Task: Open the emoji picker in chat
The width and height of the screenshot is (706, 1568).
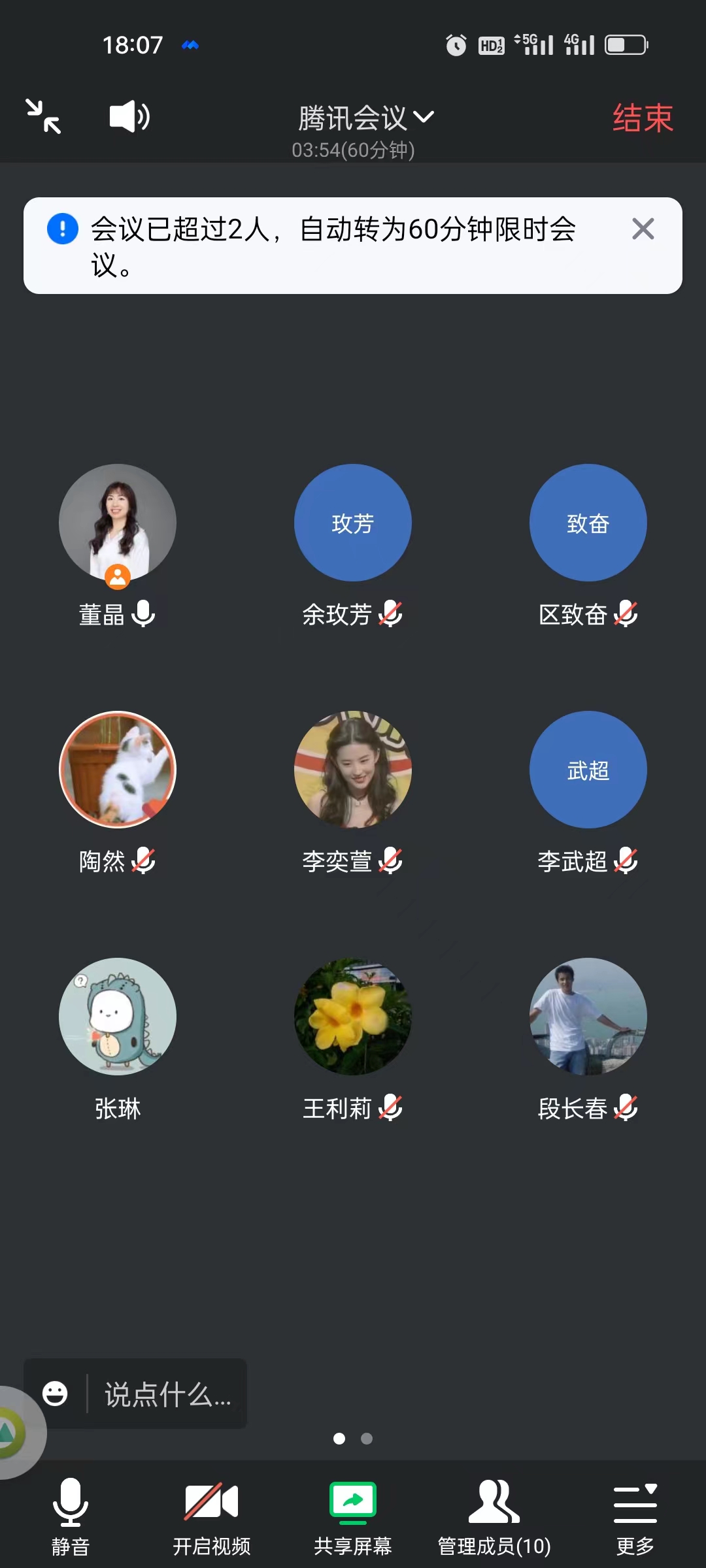Action: [55, 1394]
